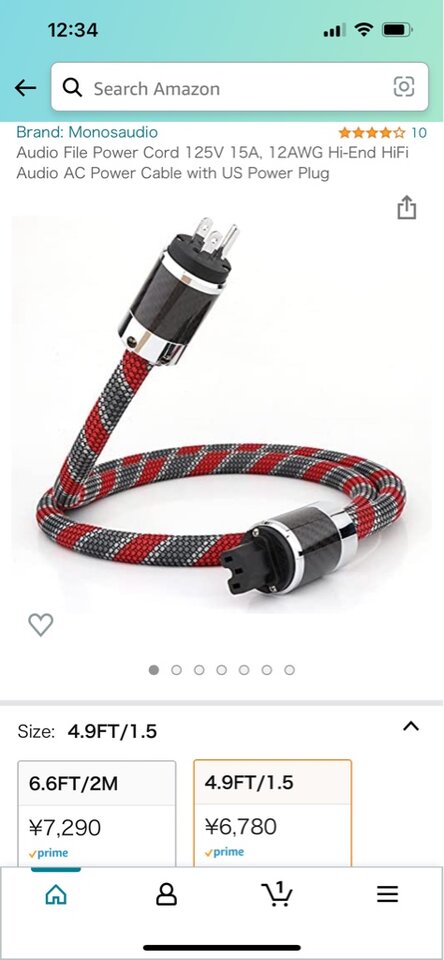
Task: Add power cord to wish list heart
Action: [41, 624]
